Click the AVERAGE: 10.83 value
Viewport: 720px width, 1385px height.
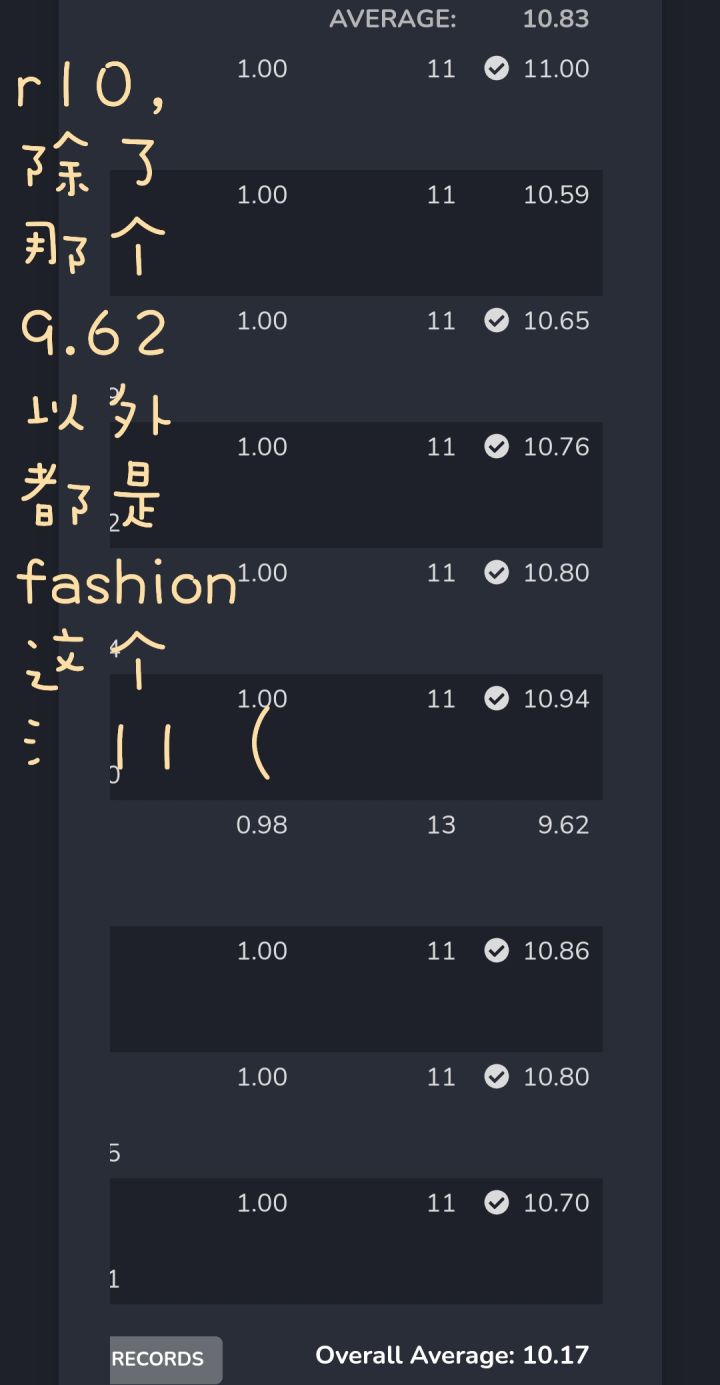point(557,18)
